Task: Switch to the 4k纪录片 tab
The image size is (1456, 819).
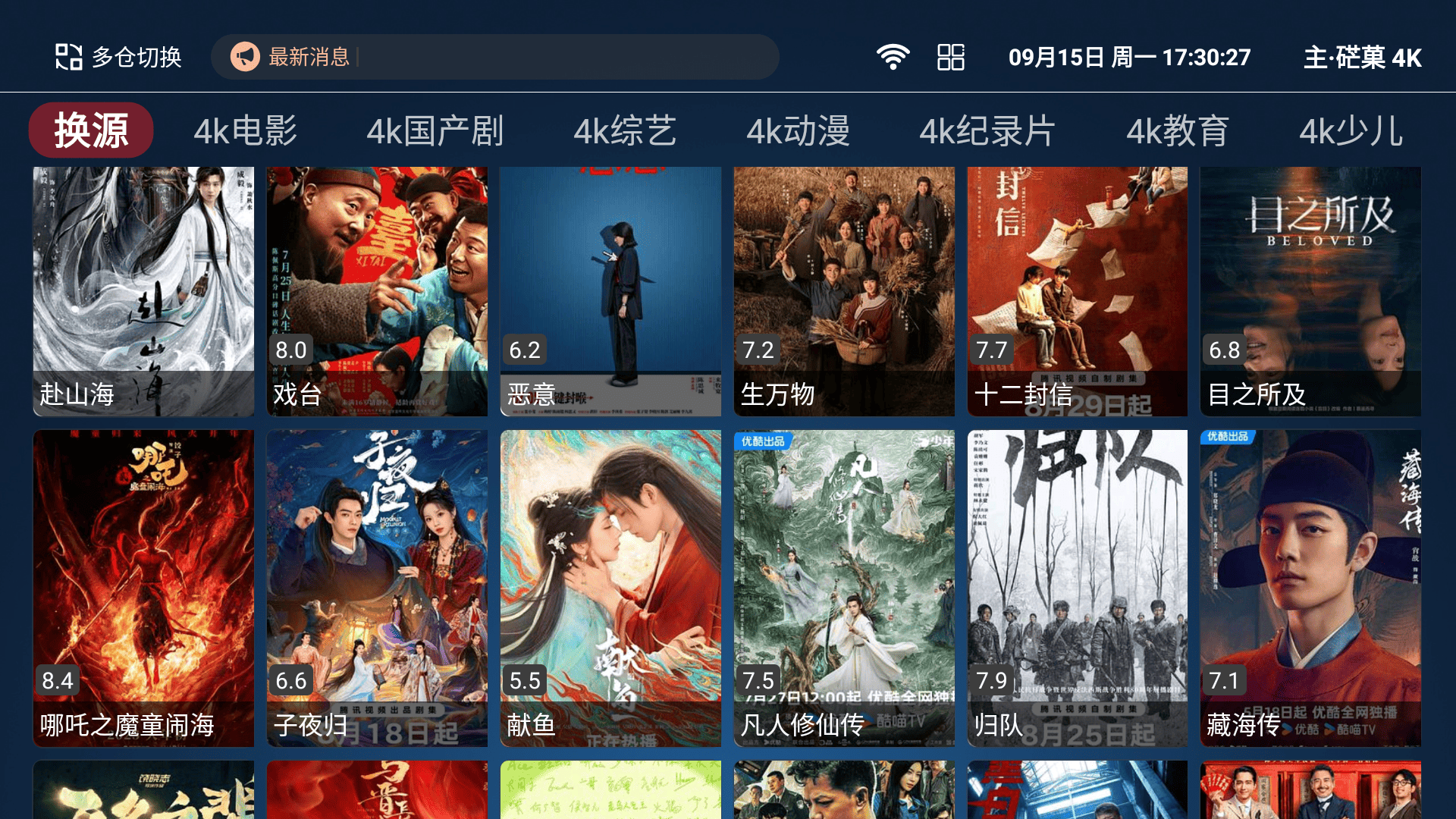Action: click(x=987, y=130)
